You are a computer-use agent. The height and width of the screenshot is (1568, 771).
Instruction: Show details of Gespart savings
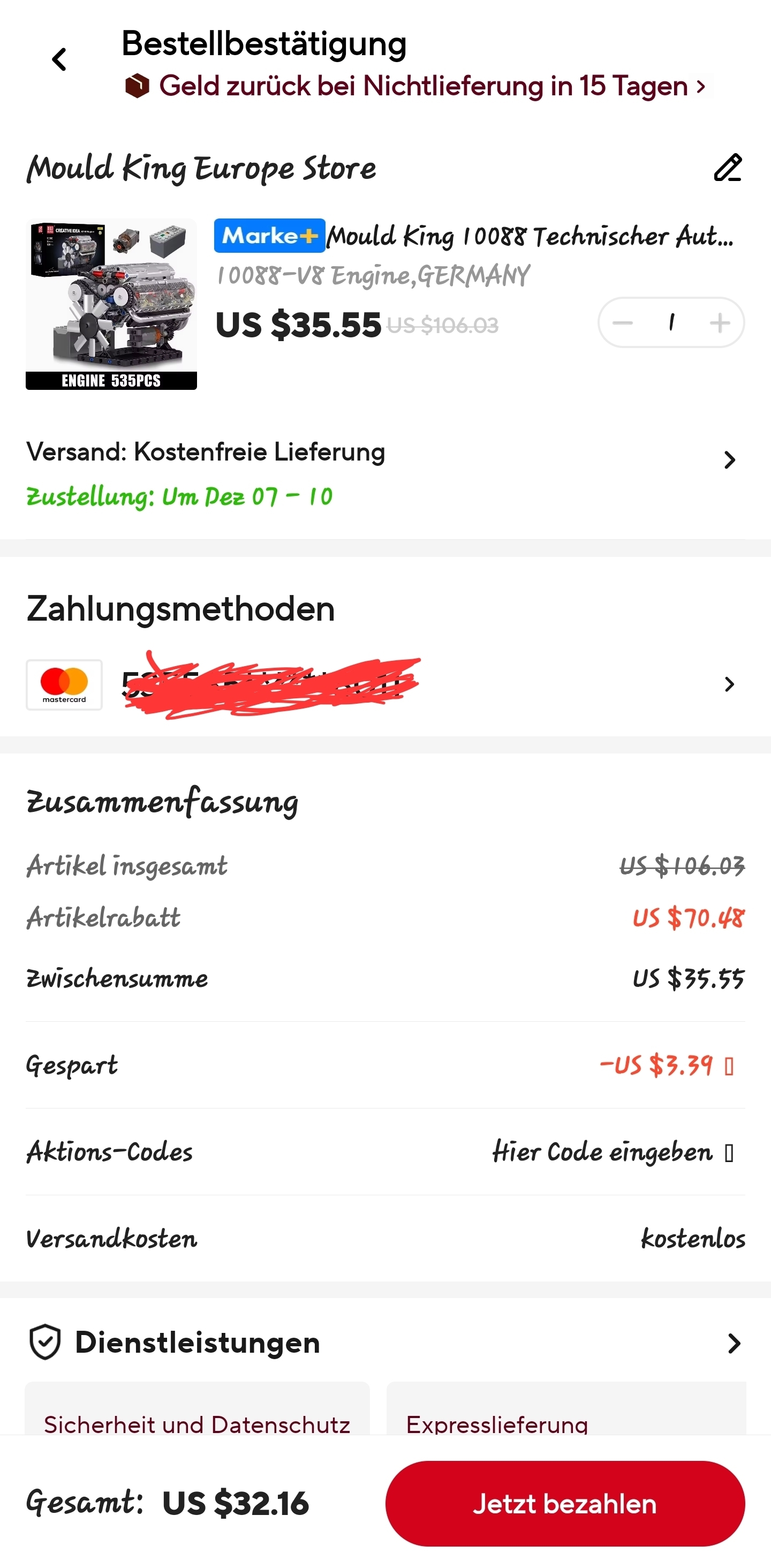click(728, 1066)
